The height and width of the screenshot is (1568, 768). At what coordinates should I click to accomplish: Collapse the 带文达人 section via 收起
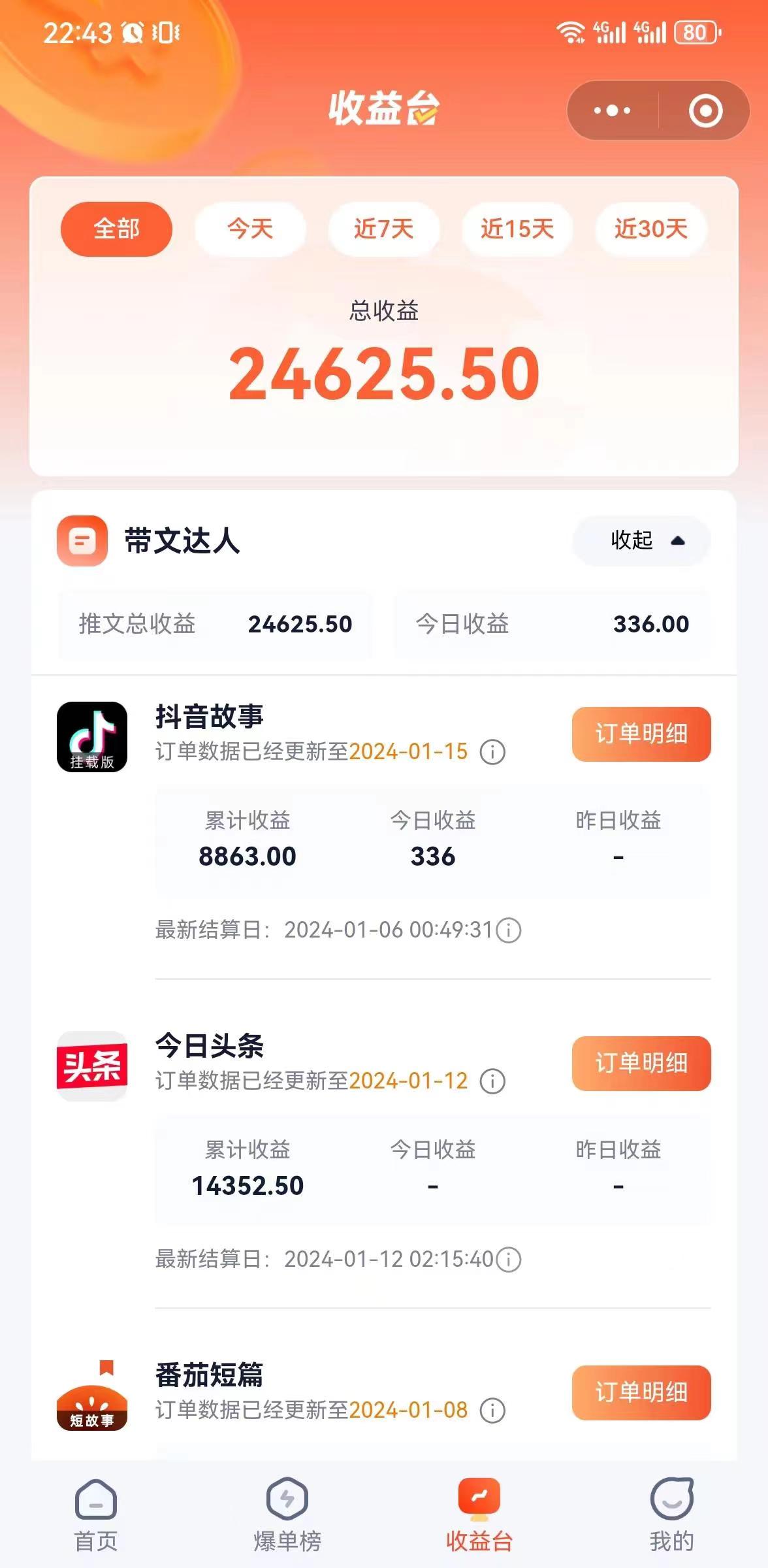pos(639,542)
